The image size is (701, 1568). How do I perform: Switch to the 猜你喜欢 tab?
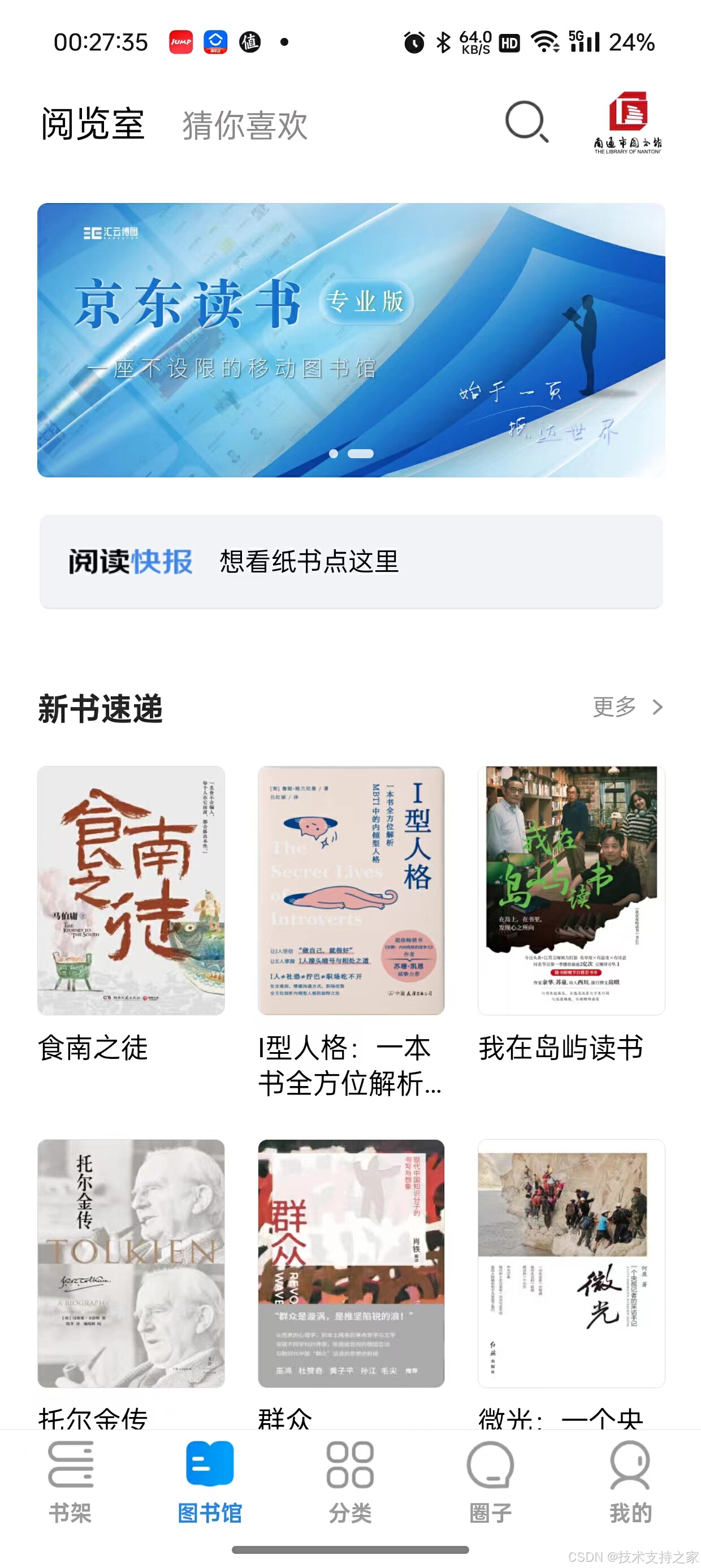click(245, 126)
